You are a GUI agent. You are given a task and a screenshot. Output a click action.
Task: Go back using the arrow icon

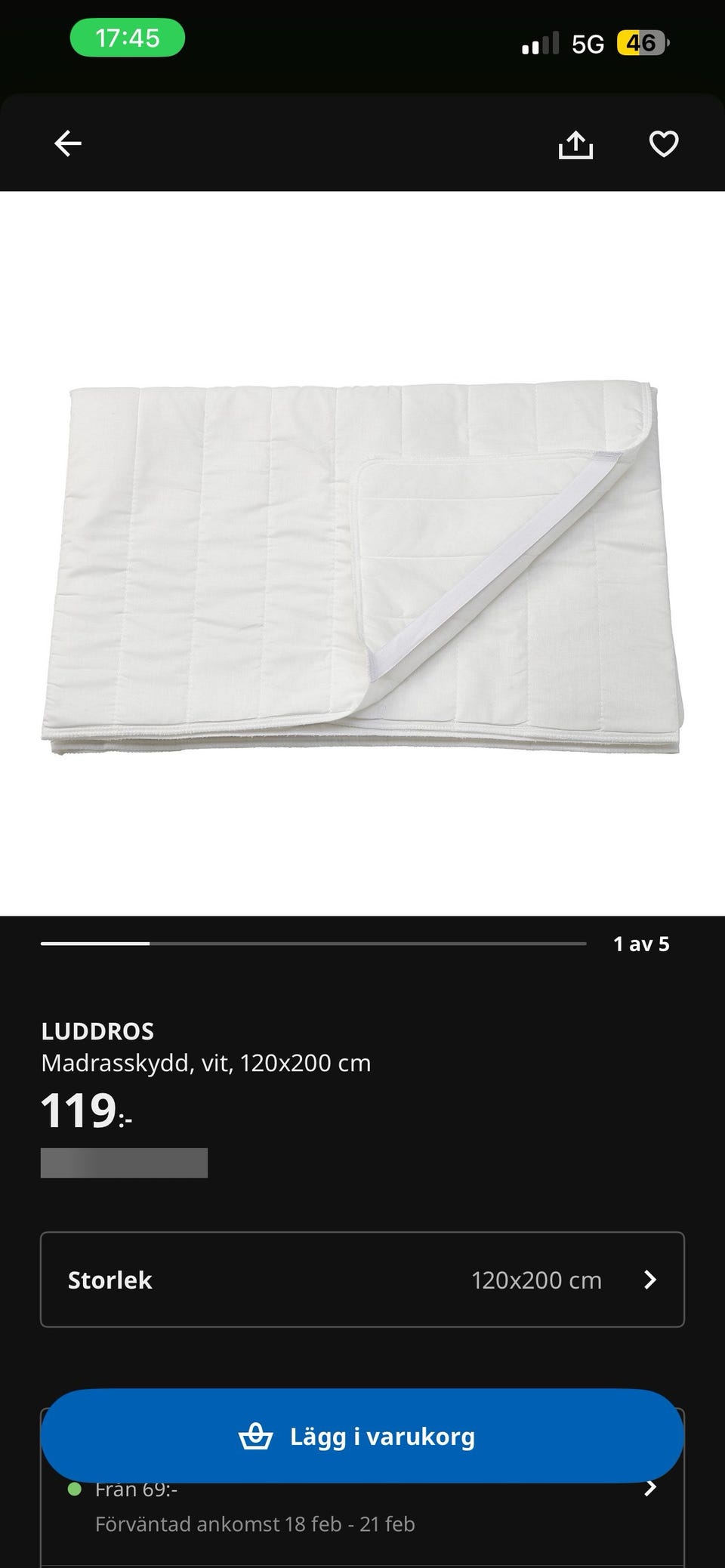tap(68, 143)
